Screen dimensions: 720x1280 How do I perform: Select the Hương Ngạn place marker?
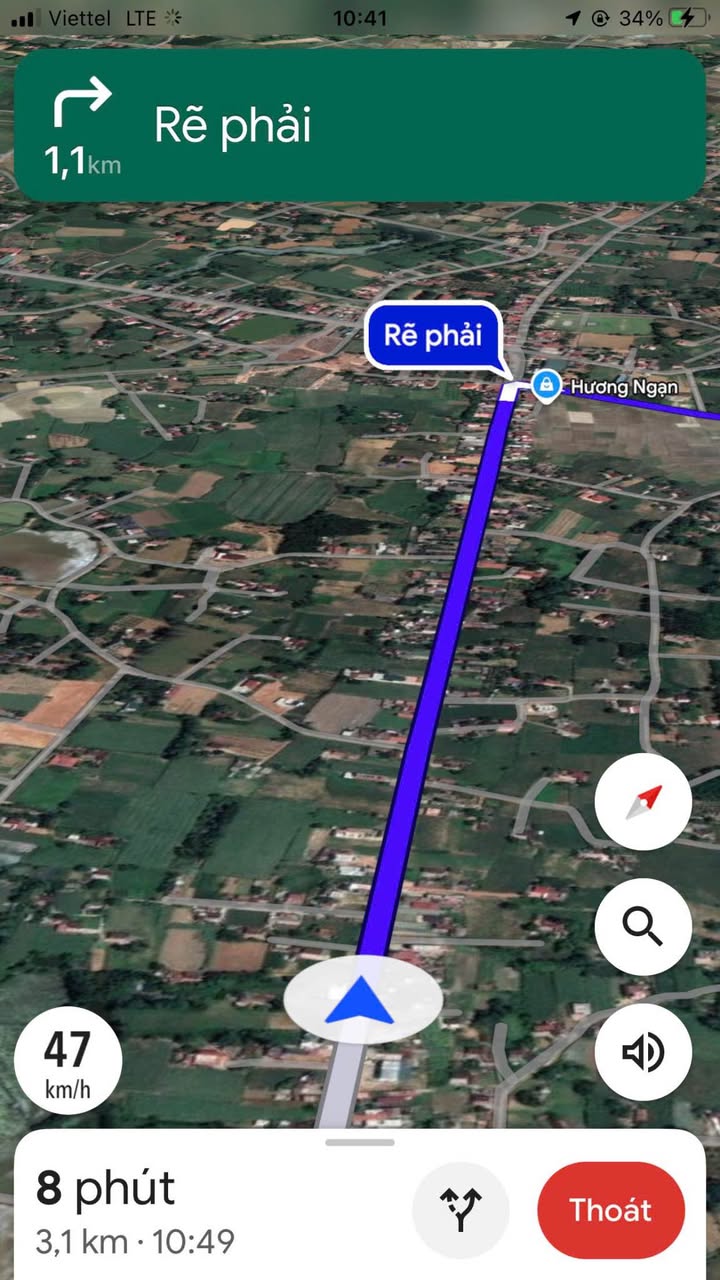tap(546, 385)
